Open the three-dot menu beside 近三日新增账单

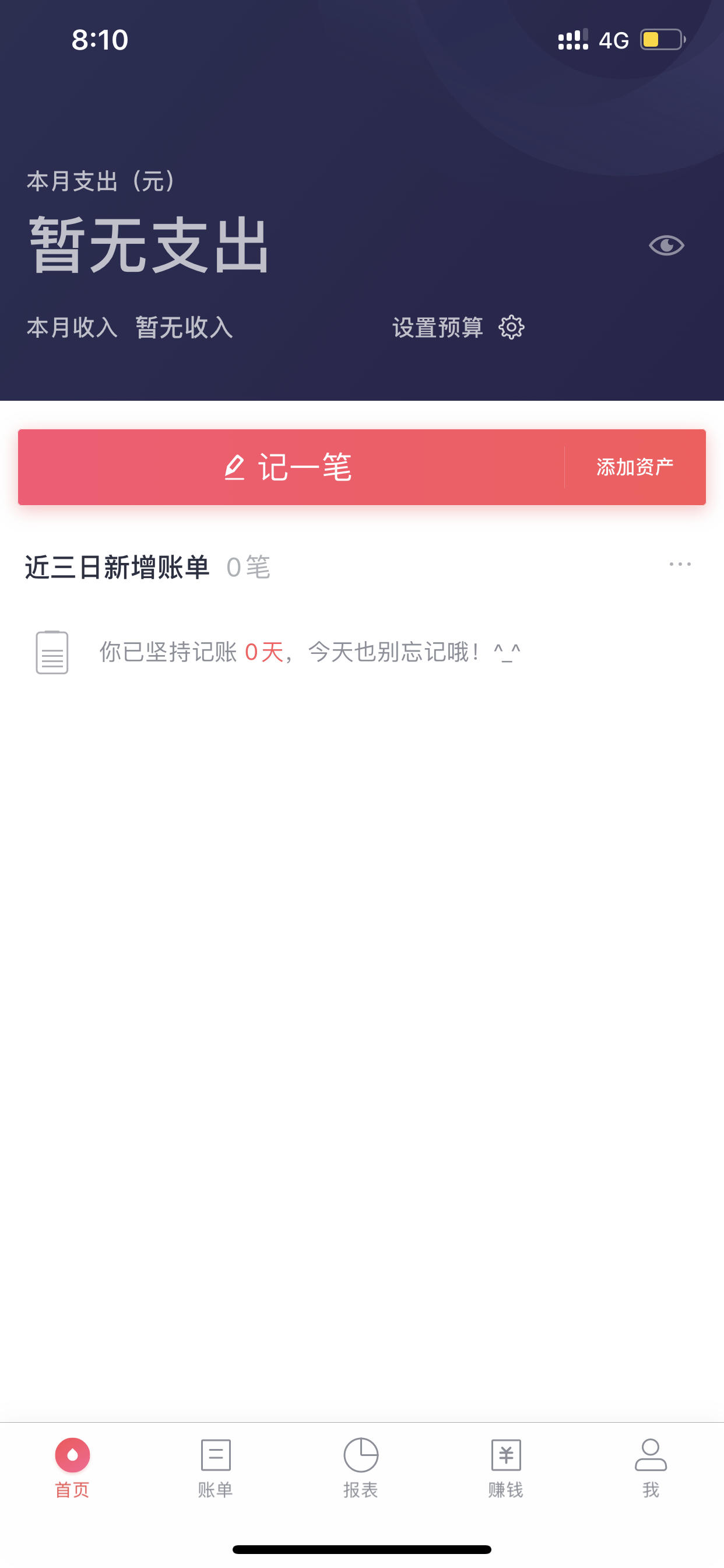[680, 564]
